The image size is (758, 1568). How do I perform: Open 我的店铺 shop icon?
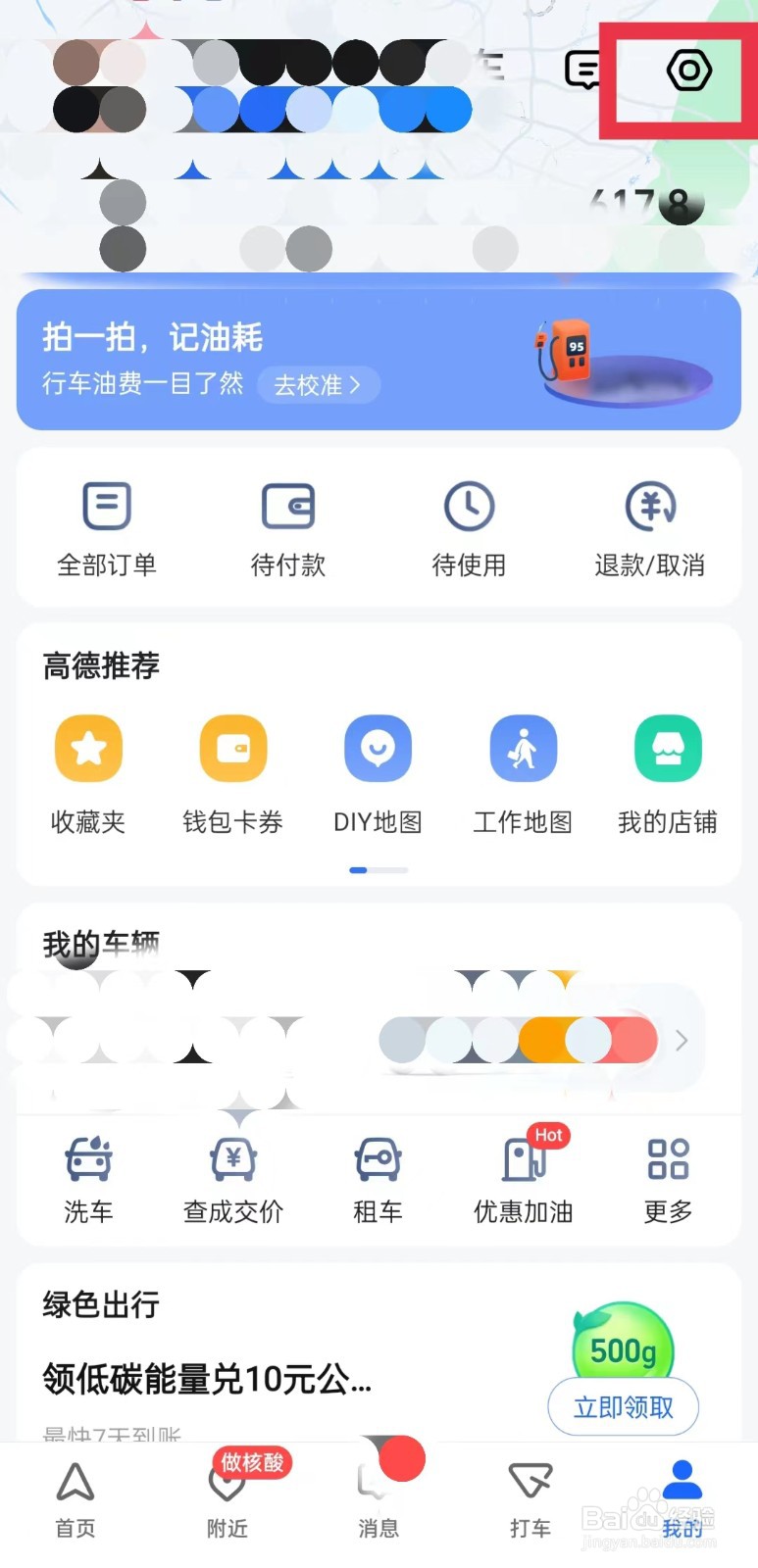click(x=667, y=748)
